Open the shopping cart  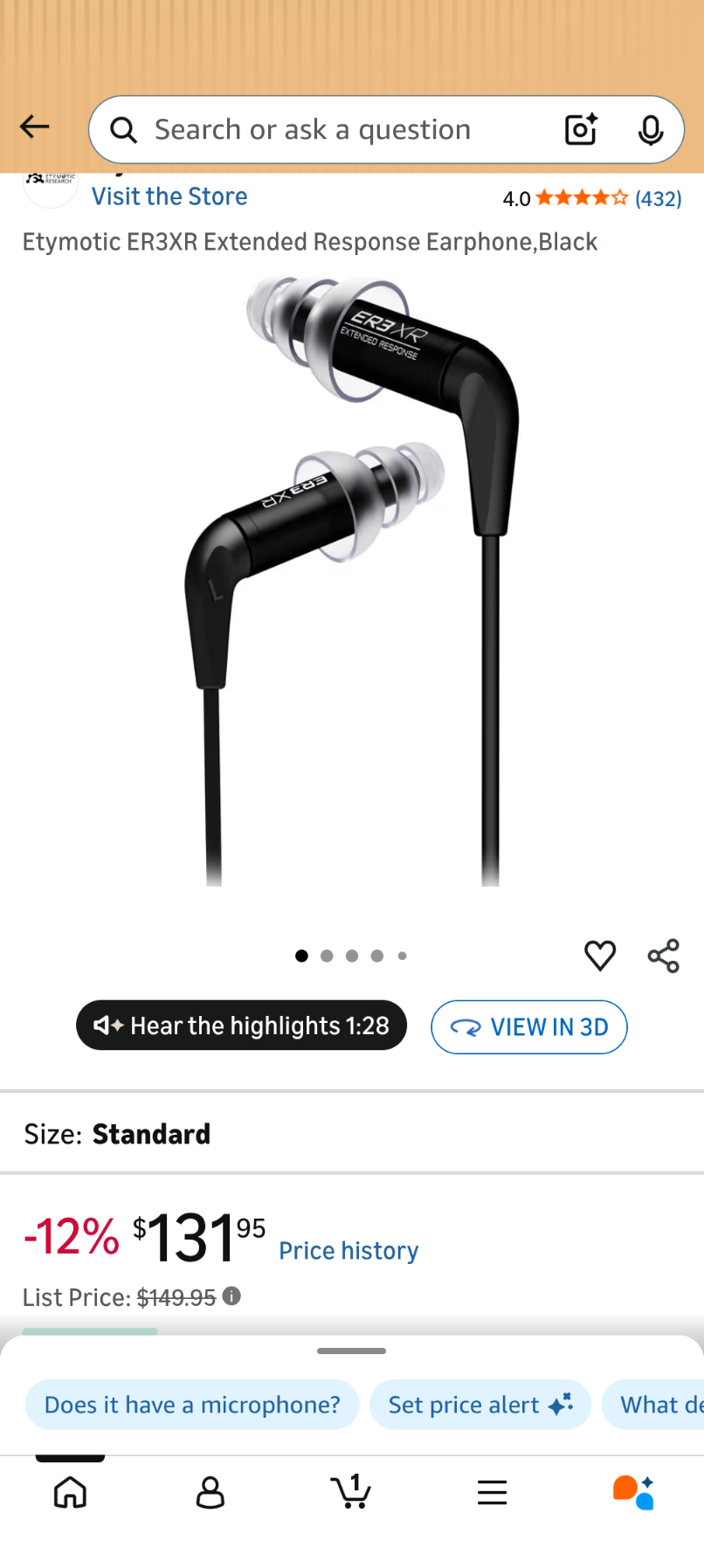351,1493
